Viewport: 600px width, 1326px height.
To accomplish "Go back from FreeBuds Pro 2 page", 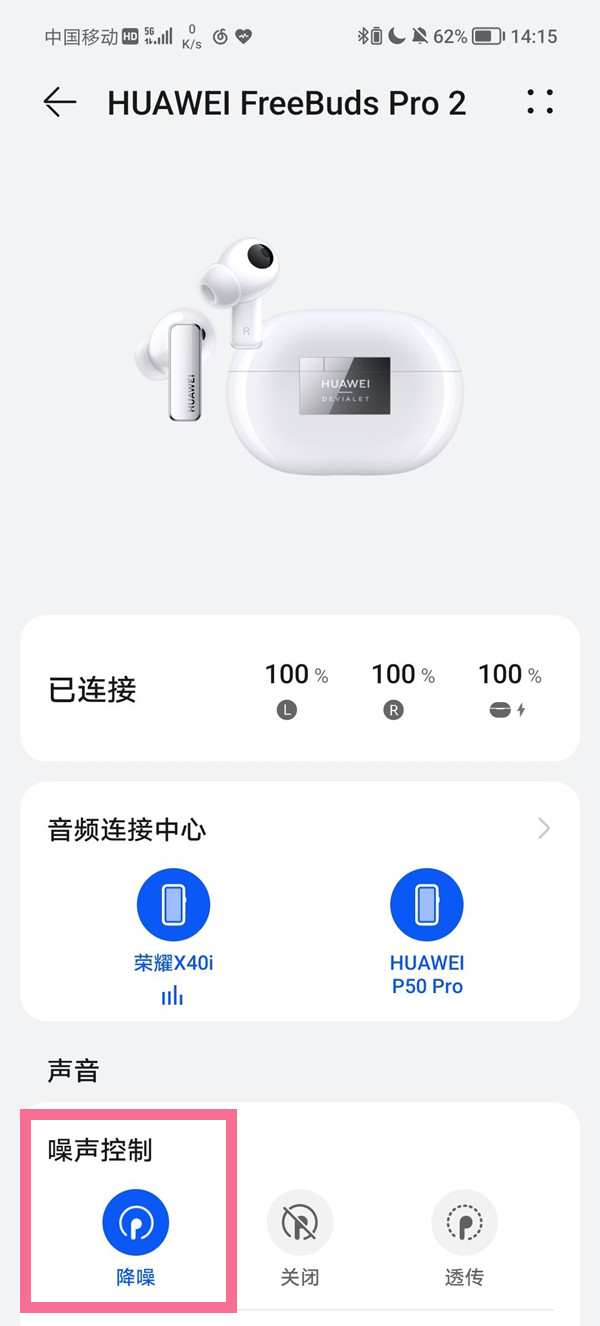I will point(60,102).
